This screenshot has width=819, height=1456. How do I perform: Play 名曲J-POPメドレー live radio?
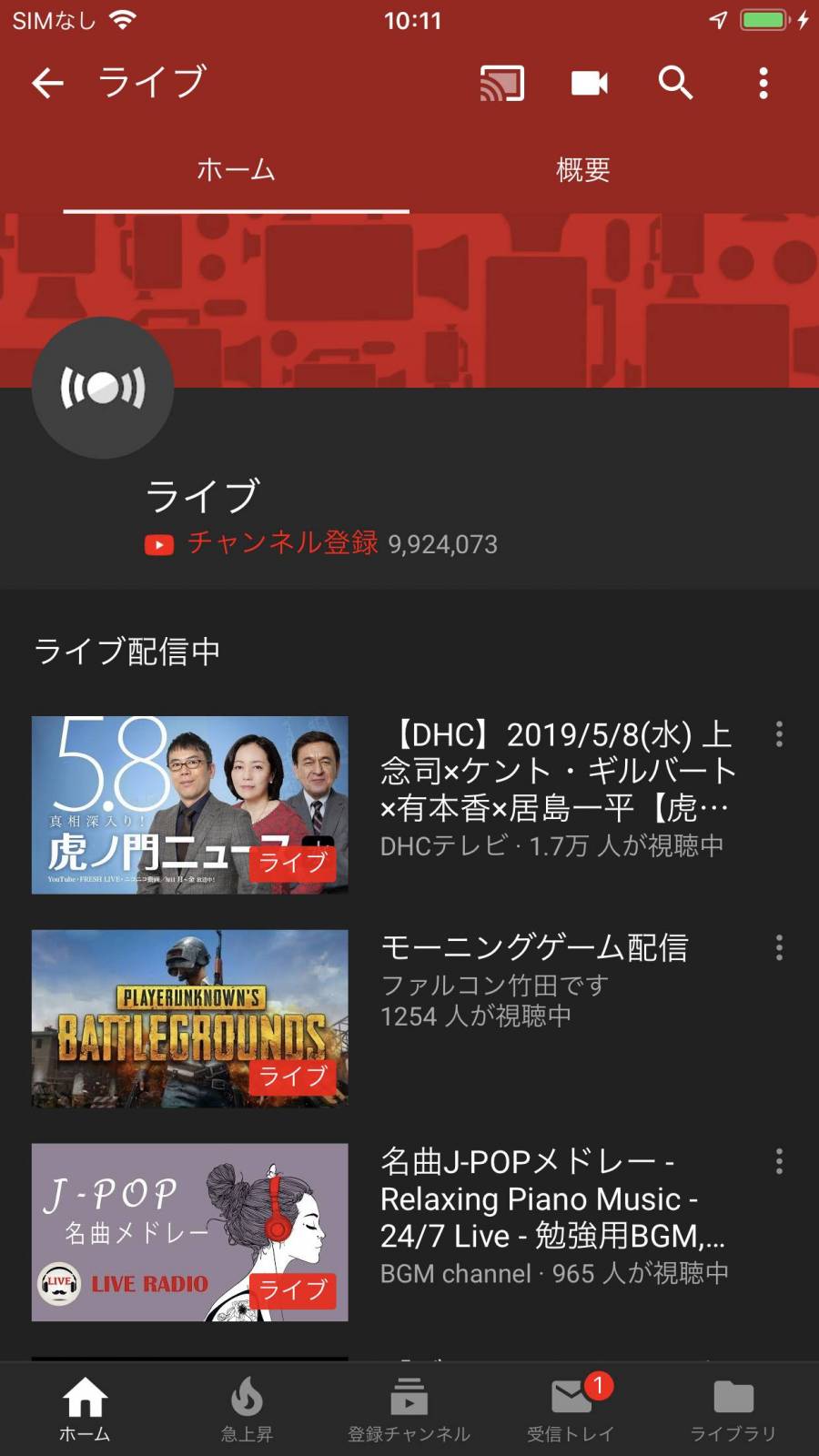[189, 1232]
